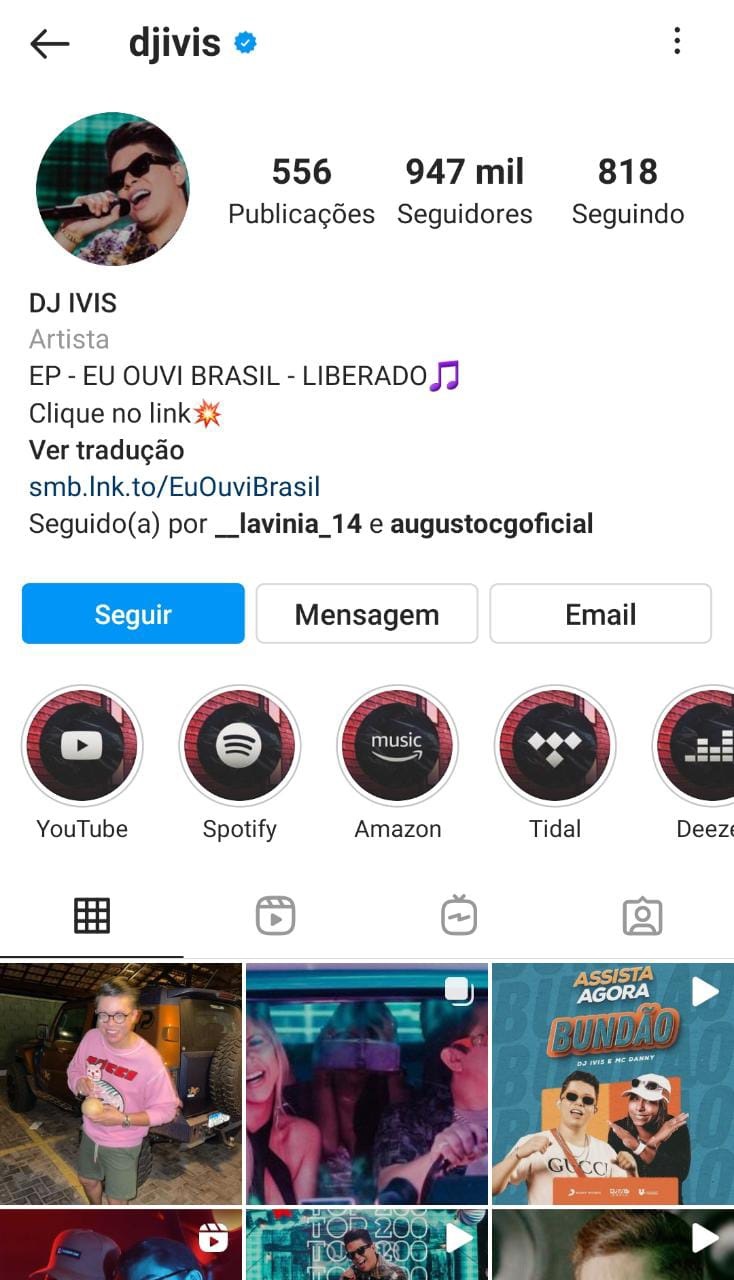
Task: Select the posts grid tab
Action: click(92, 916)
